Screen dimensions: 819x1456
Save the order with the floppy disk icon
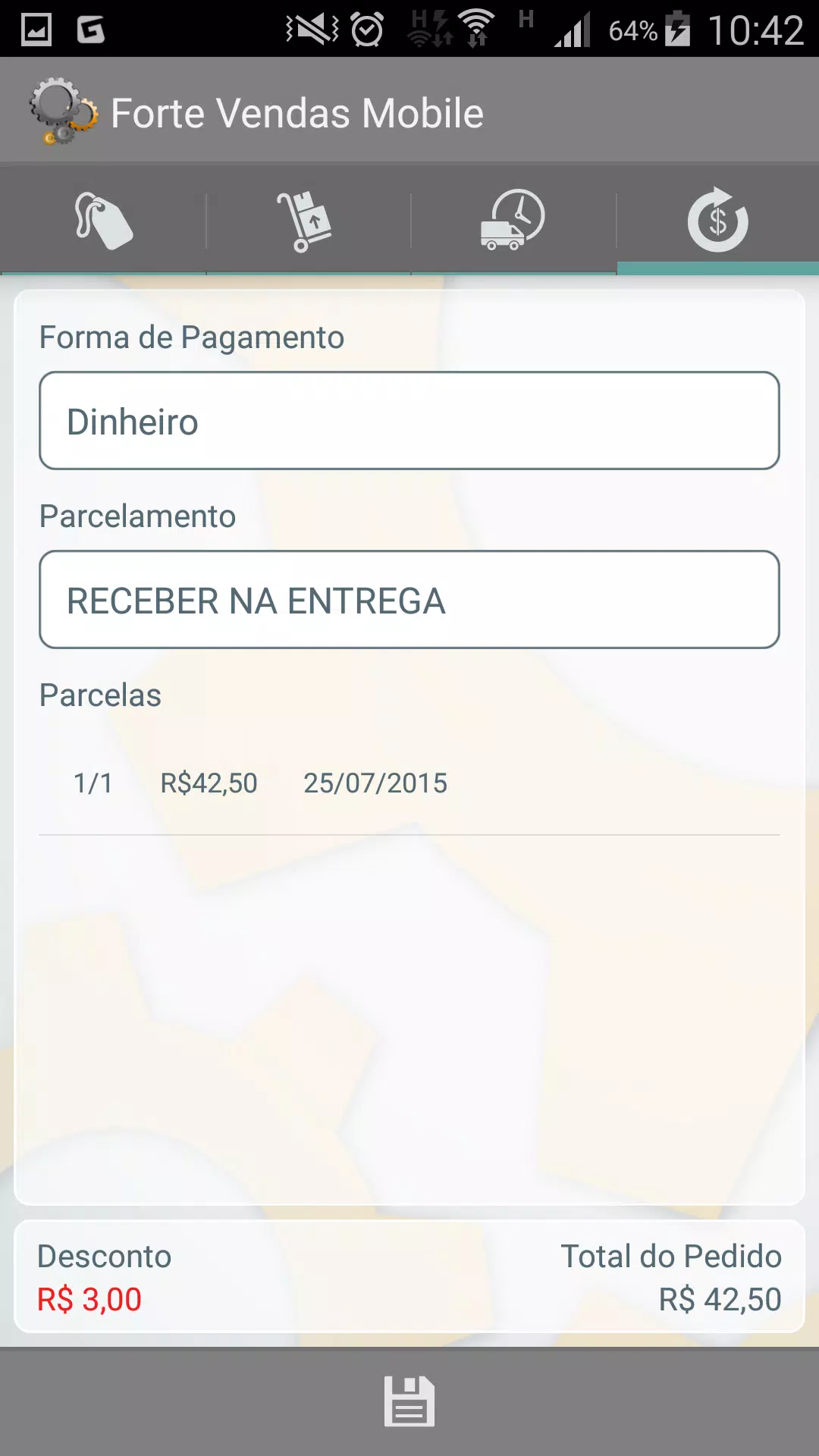click(x=409, y=1401)
